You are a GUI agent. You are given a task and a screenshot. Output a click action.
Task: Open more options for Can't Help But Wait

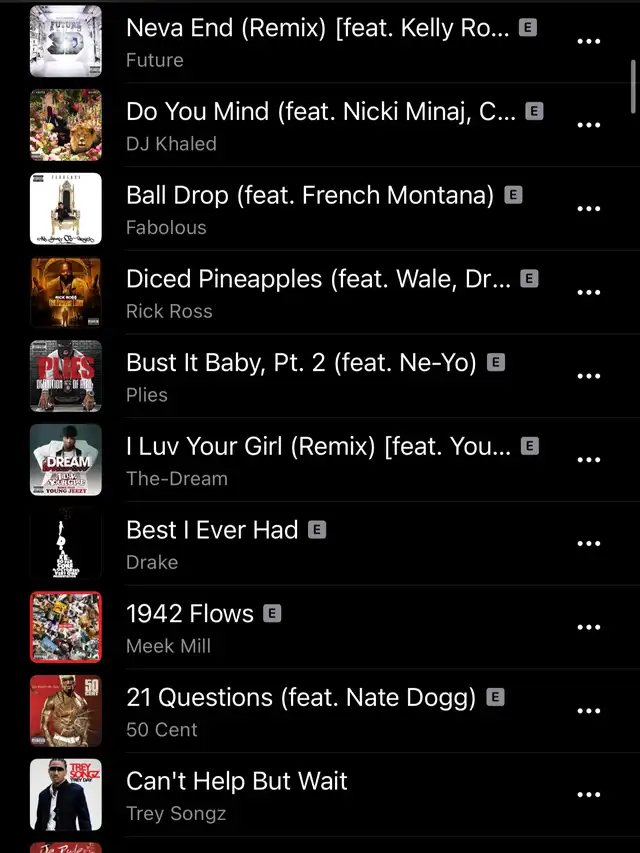589,795
